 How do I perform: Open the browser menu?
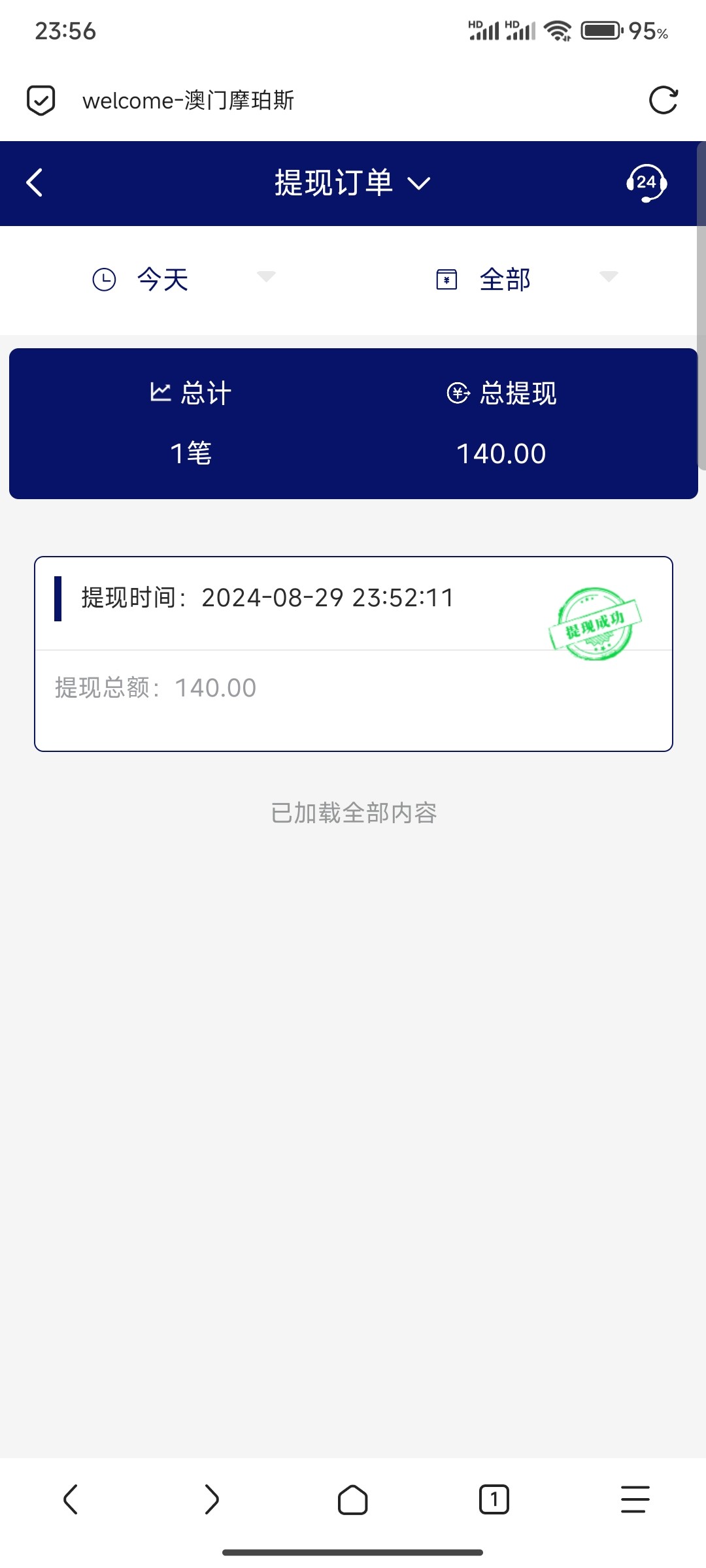[635, 1499]
